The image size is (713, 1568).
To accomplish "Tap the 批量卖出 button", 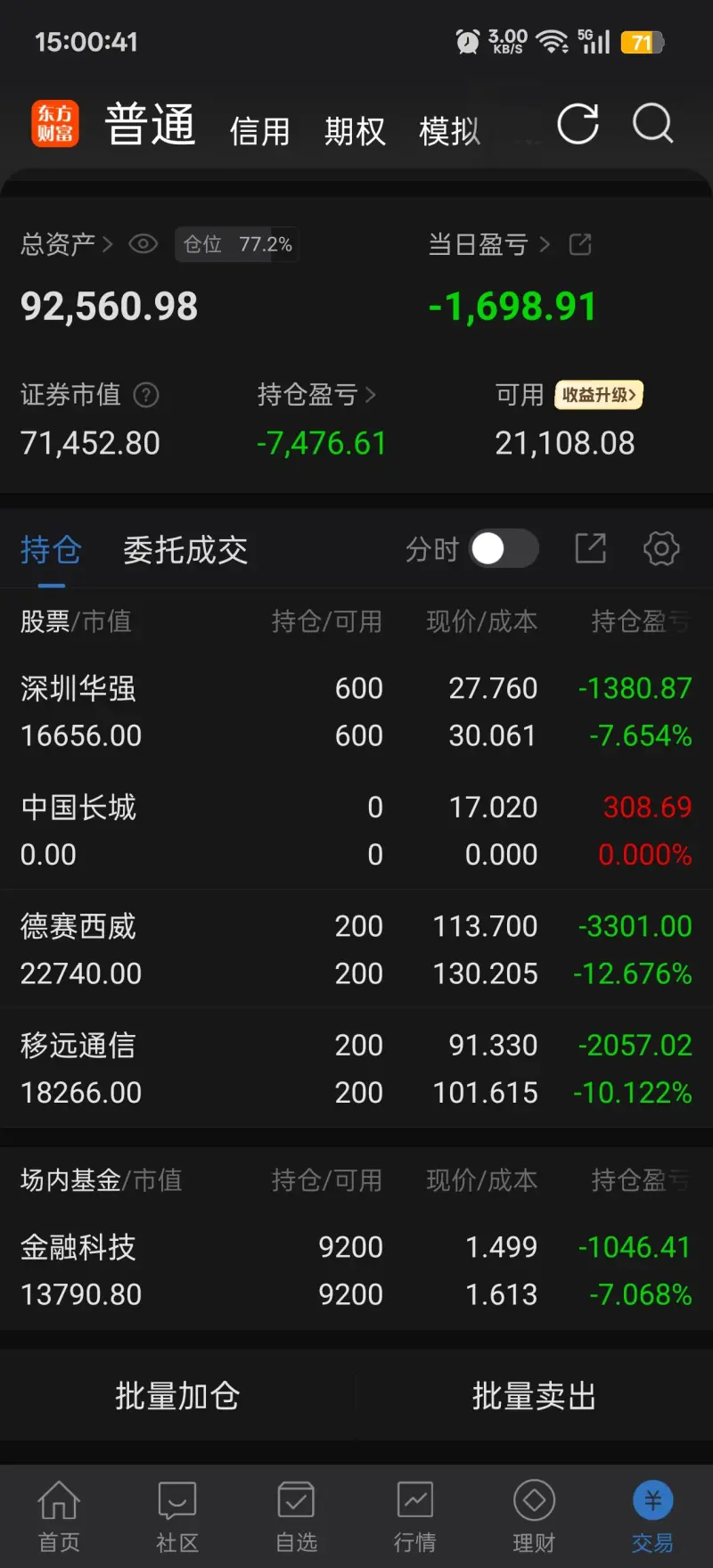I will pos(534,1396).
